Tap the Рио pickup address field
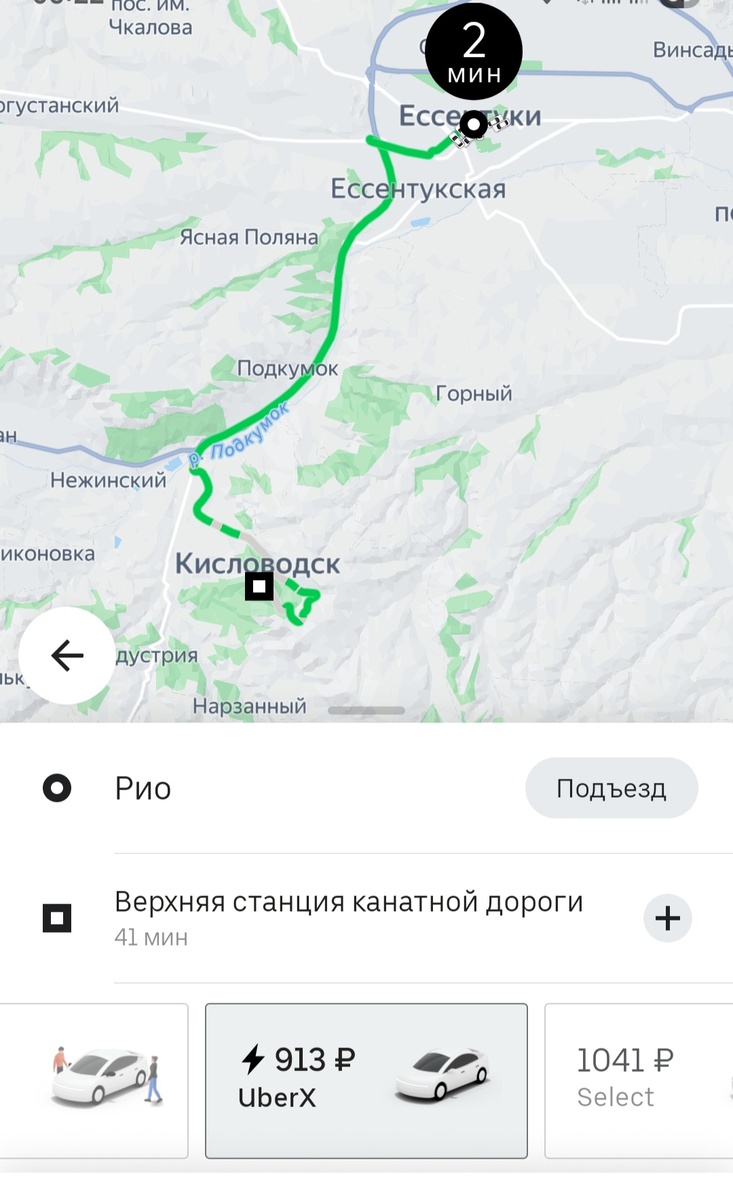 point(143,788)
